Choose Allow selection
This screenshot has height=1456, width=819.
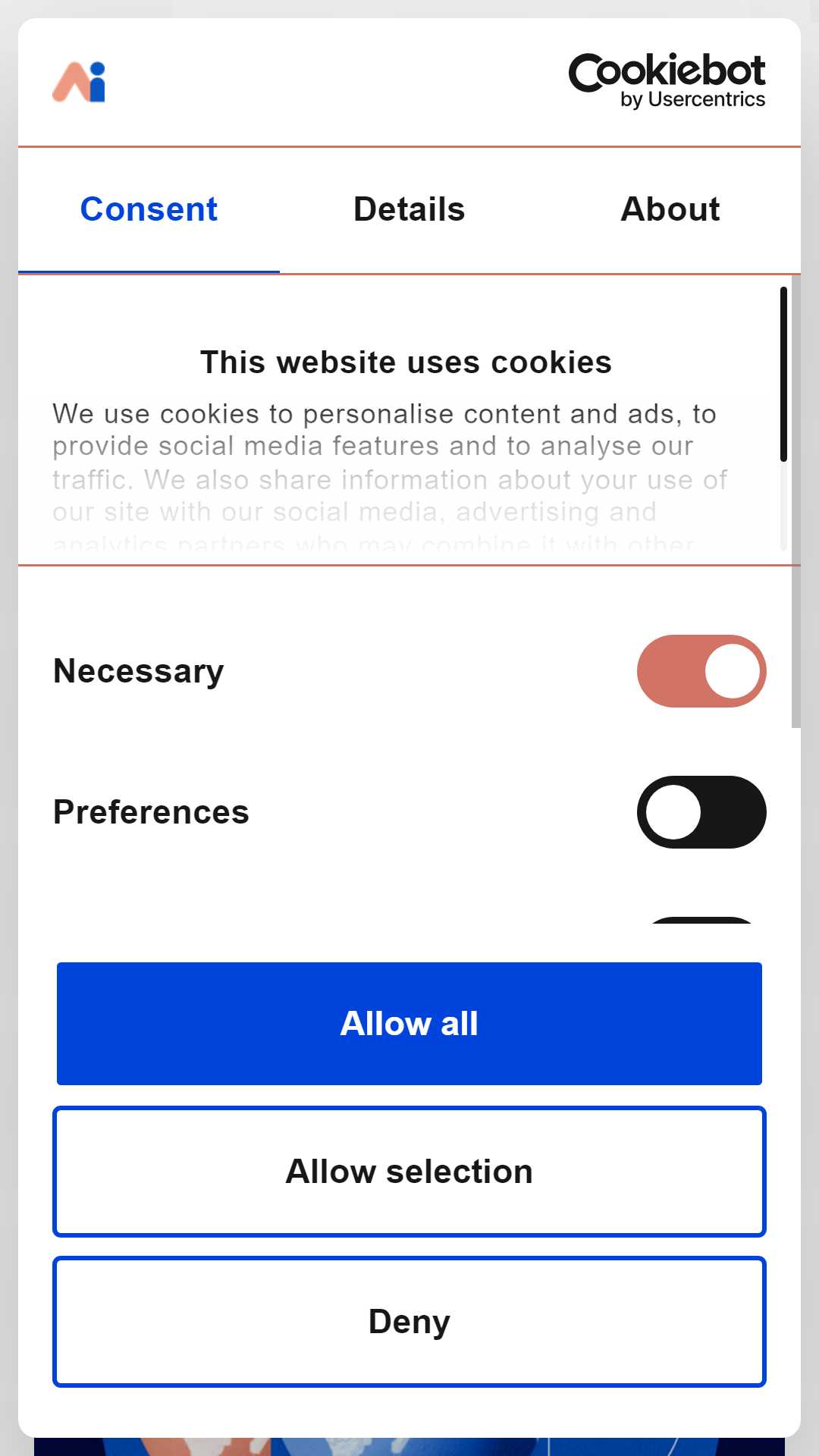coord(409,1172)
